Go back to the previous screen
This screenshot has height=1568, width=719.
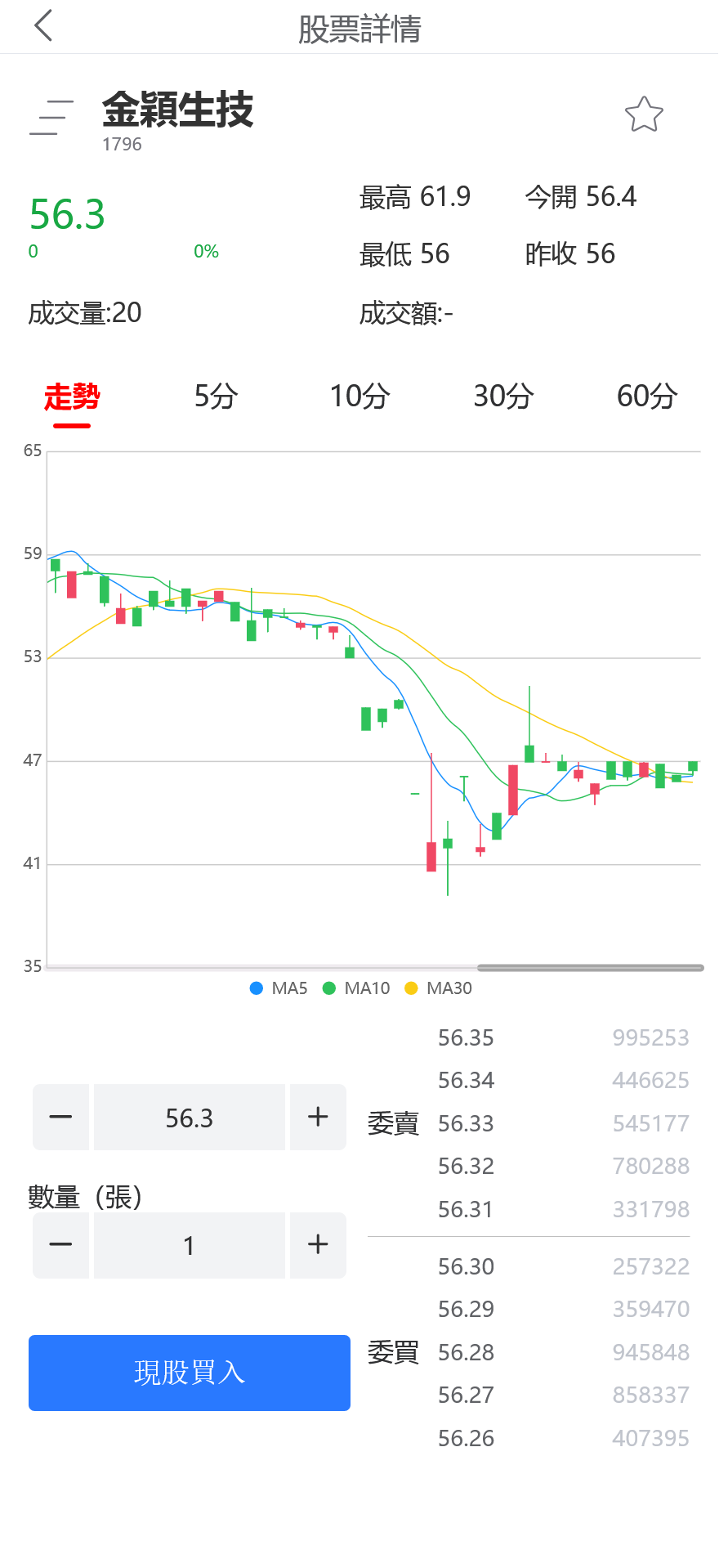[x=45, y=27]
